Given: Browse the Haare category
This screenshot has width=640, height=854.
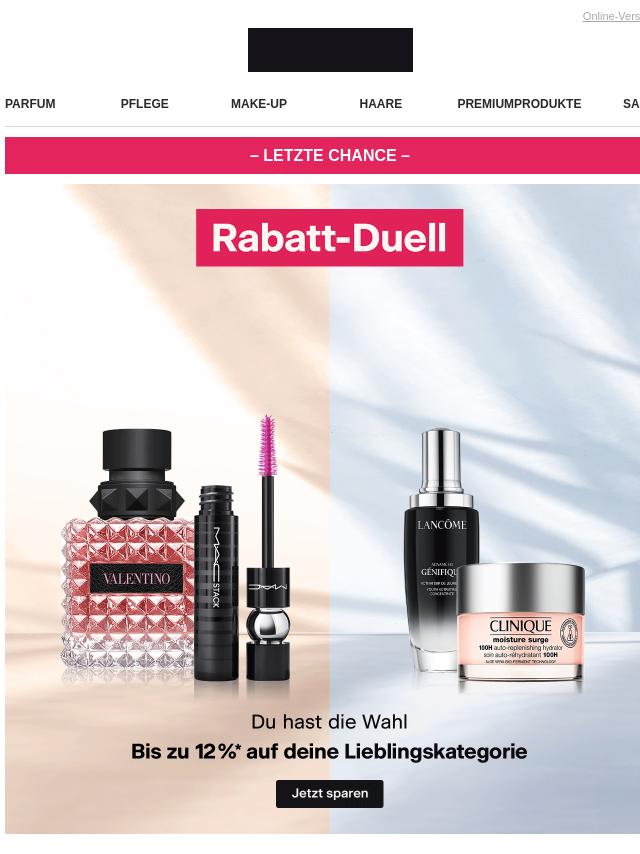Looking at the screenshot, I should click(380, 104).
